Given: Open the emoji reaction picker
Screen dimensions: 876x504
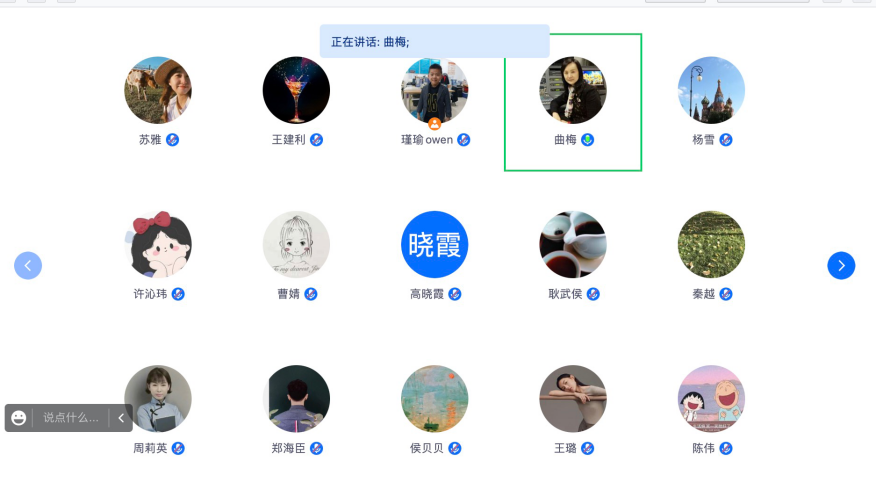Looking at the screenshot, I should pos(19,418).
